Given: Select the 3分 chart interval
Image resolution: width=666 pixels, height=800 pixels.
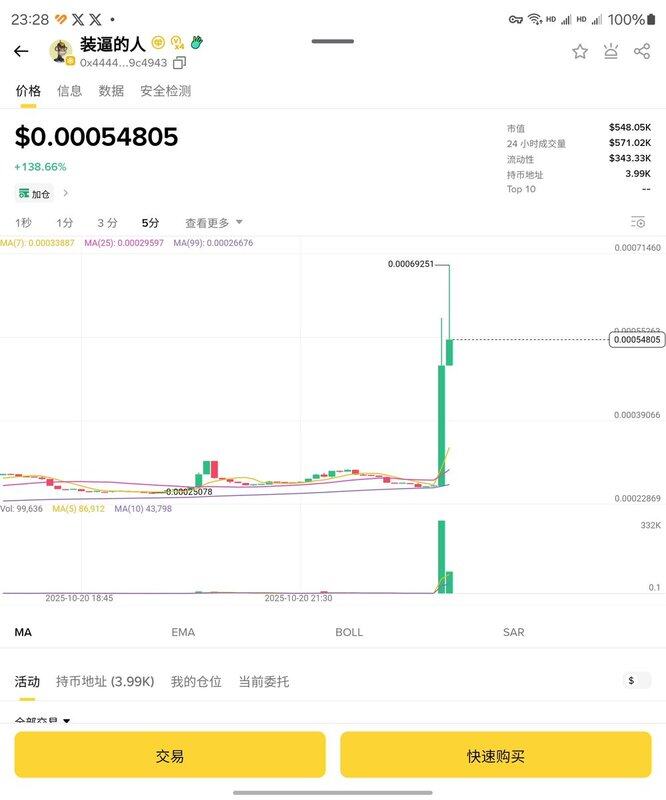Looking at the screenshot, I should pos(107,223).
